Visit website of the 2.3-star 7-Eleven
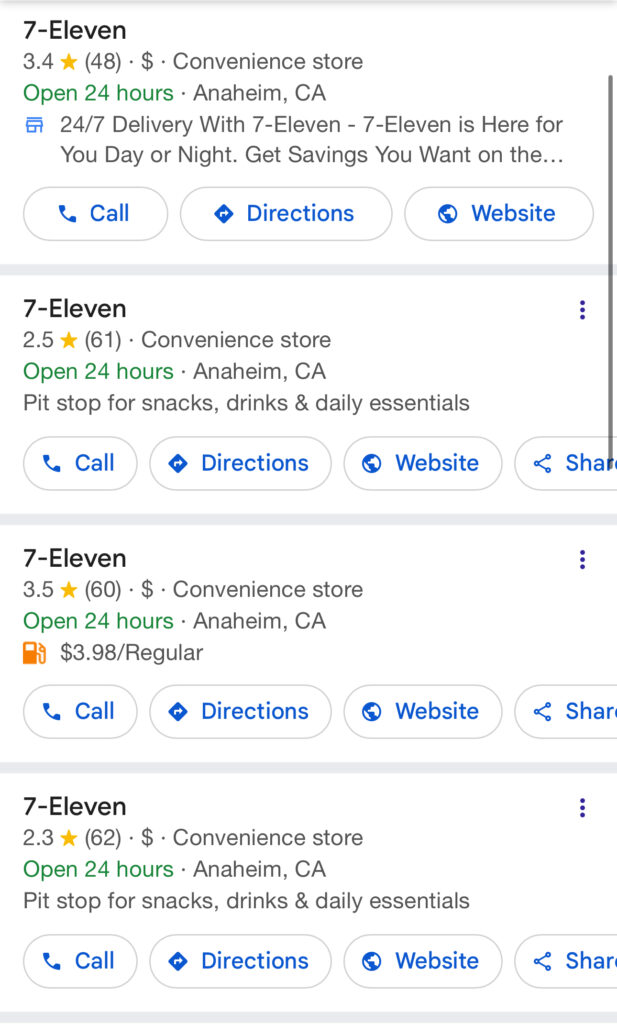 422,961
